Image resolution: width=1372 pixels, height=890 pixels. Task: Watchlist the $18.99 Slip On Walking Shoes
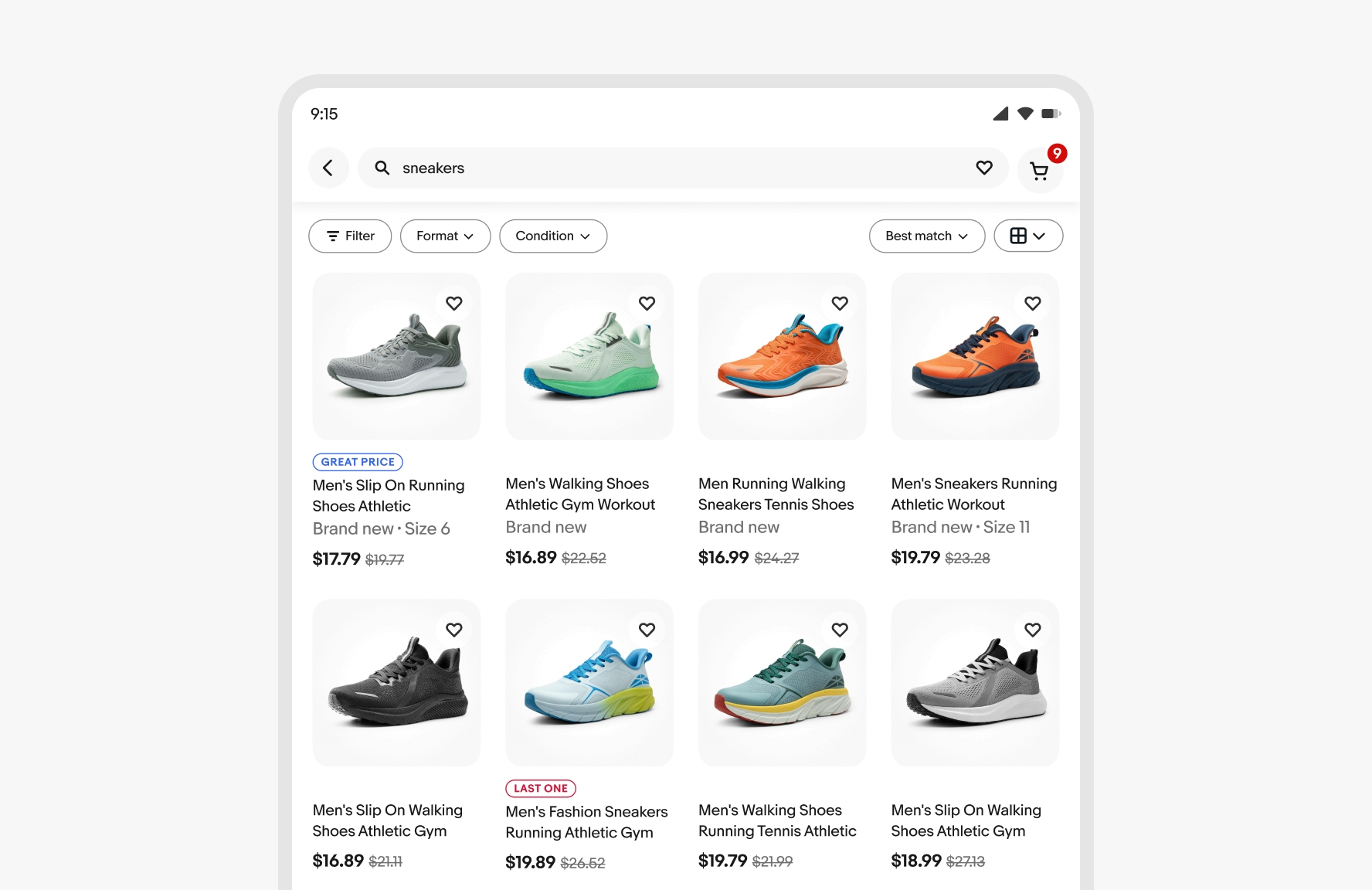[x=1033, y=630]
